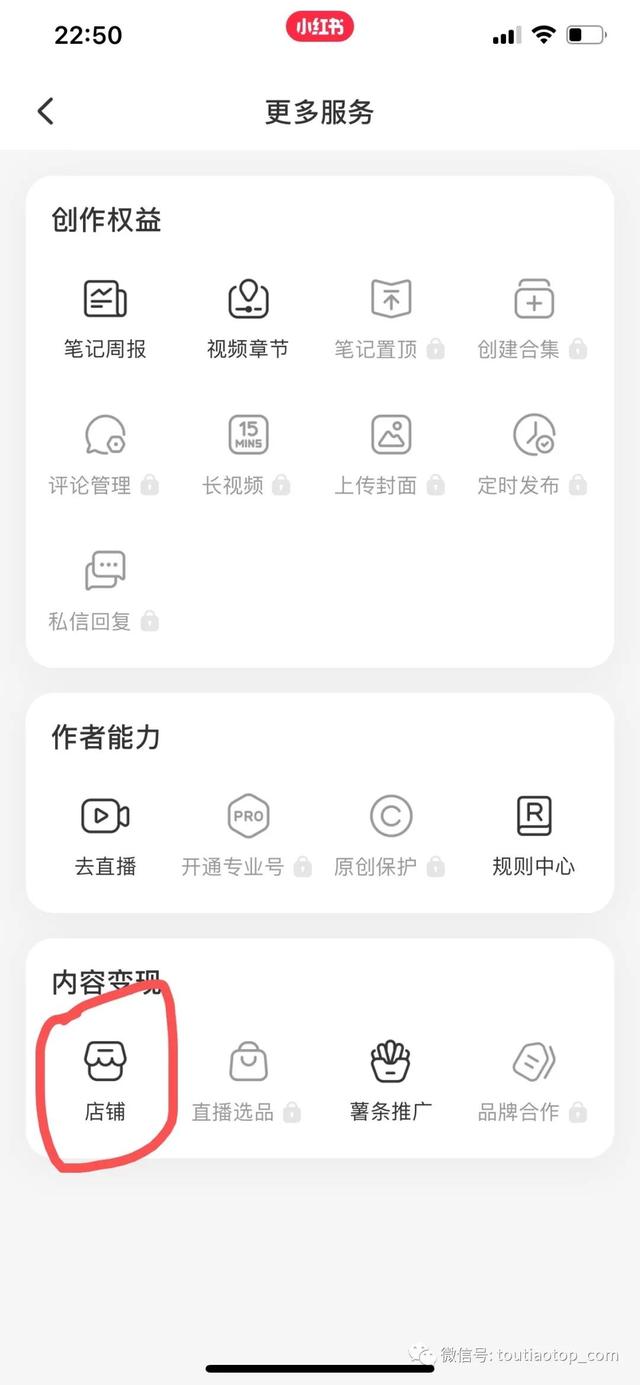Viewport: 640px width, 1385px height.
Task: Open 笔记周报 report
Action: point(105,318)
